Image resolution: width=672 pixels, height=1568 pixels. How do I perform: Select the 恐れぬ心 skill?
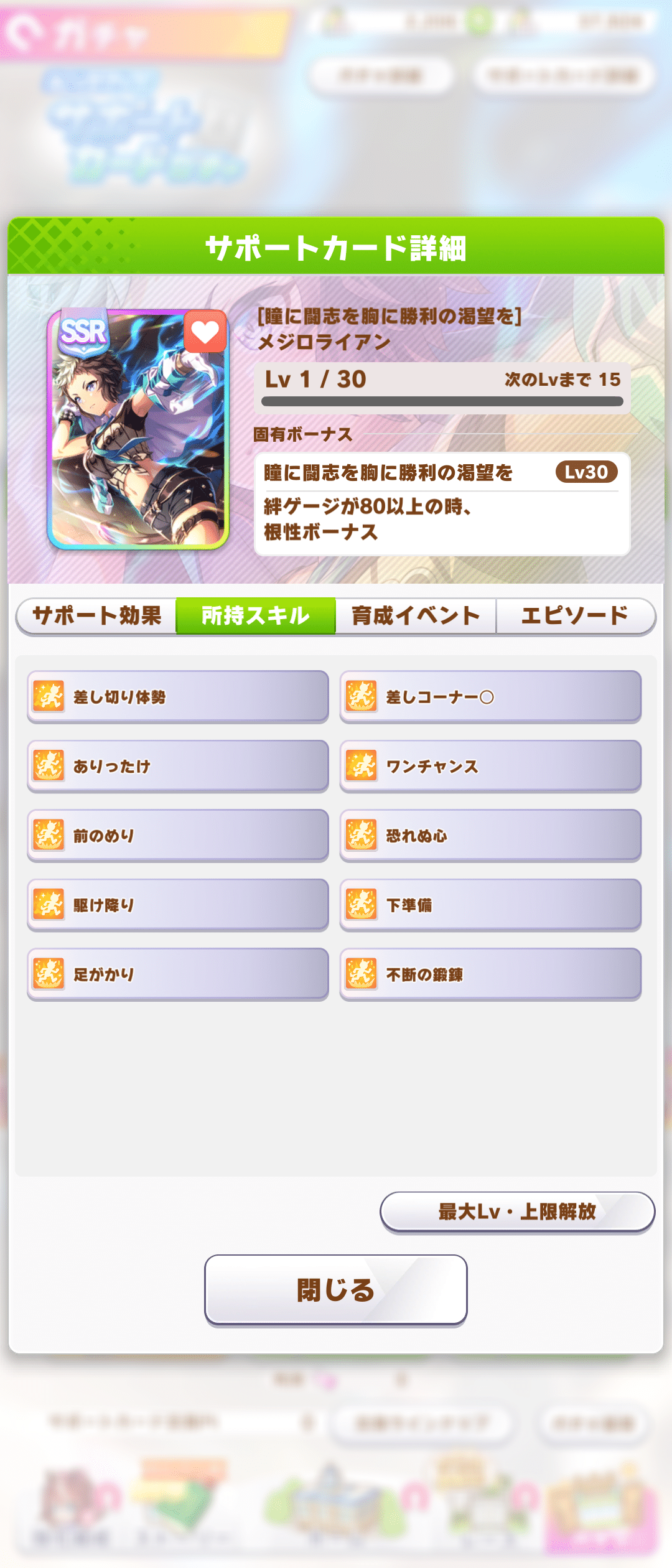[490, 836]
